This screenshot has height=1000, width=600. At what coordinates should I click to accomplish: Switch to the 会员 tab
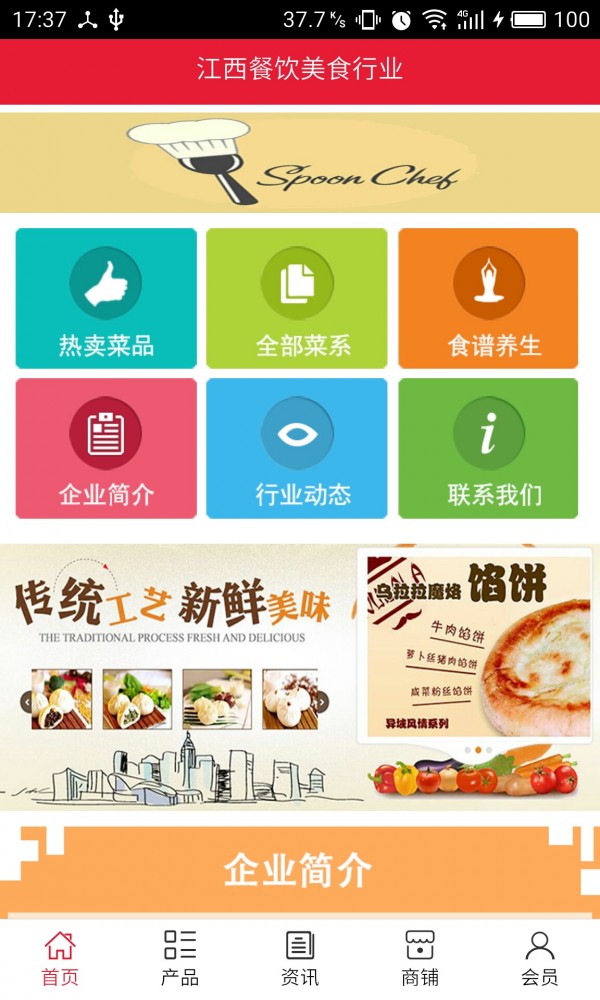pyautogui.click(x=540, y=958)
